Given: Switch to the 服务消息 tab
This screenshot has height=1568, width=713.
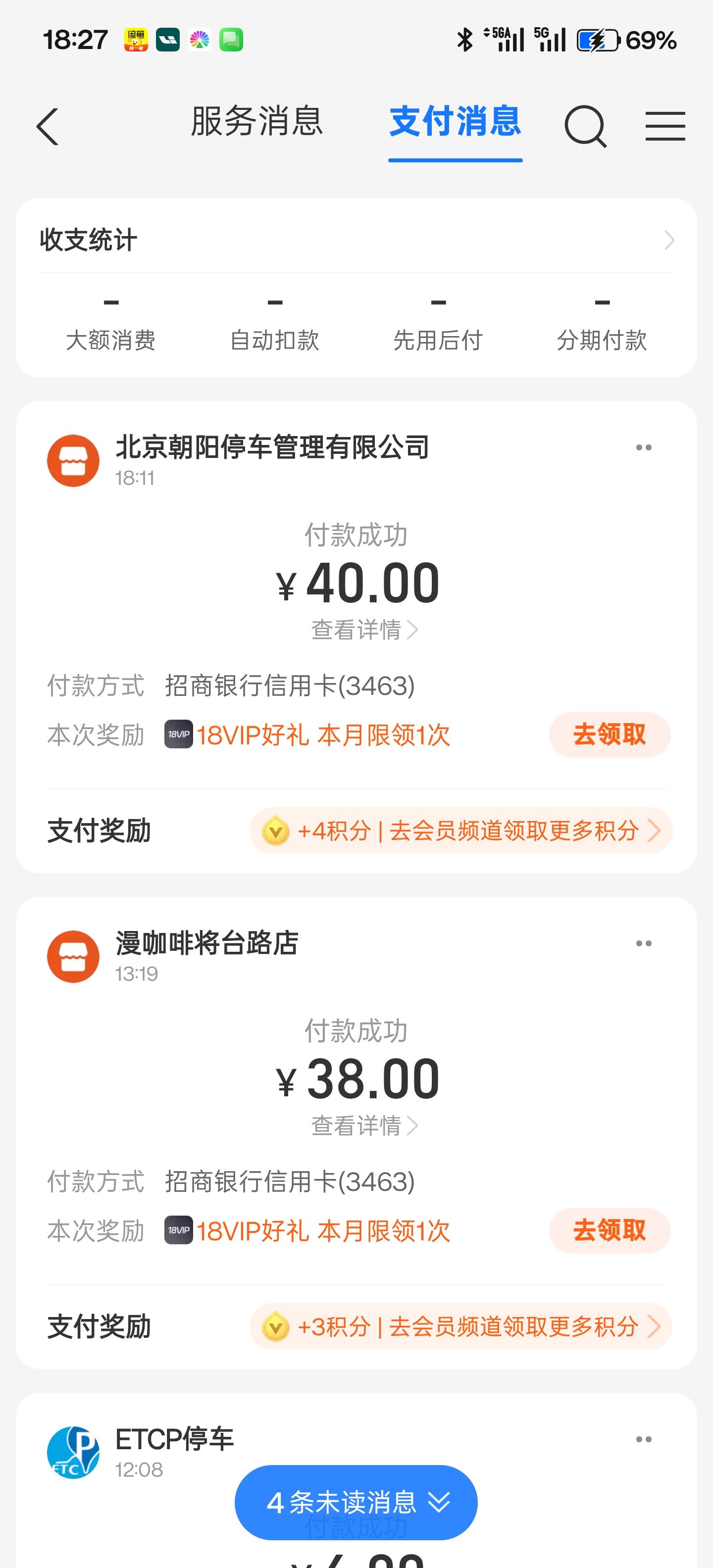Looking at the screenshot, I should (x=256, y=122).
